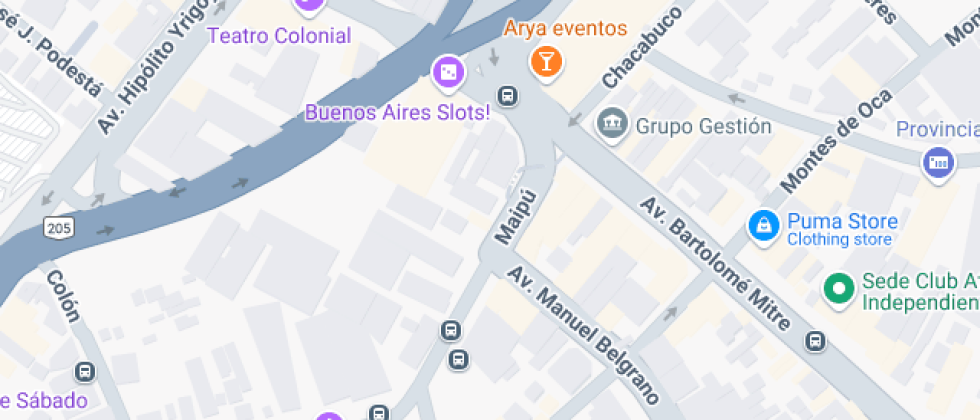Open the Buenos Aires Slots! casino pin
The width and height of the screenshot is (980, 420).
tap(449, 72)
